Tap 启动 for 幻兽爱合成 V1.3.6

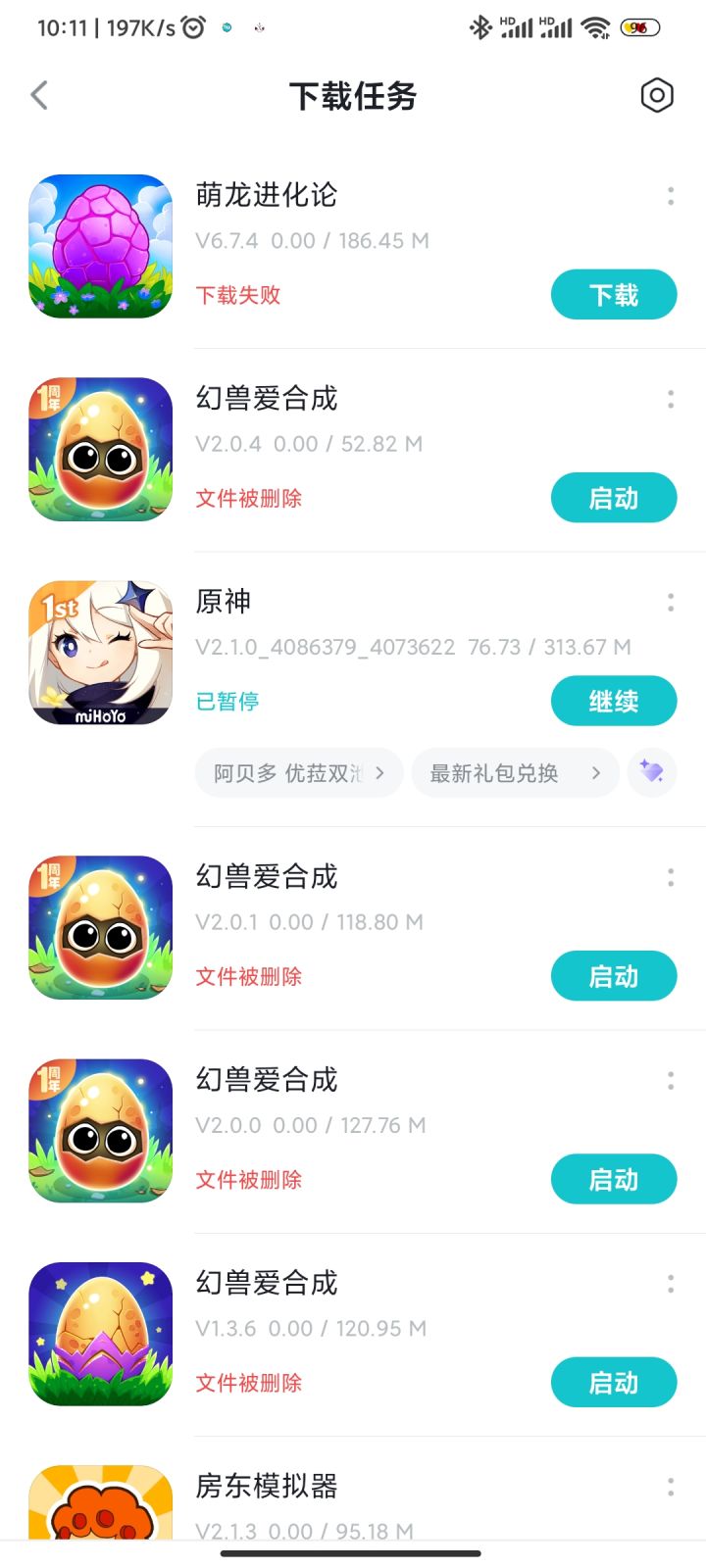click(x=614, y=1382)
